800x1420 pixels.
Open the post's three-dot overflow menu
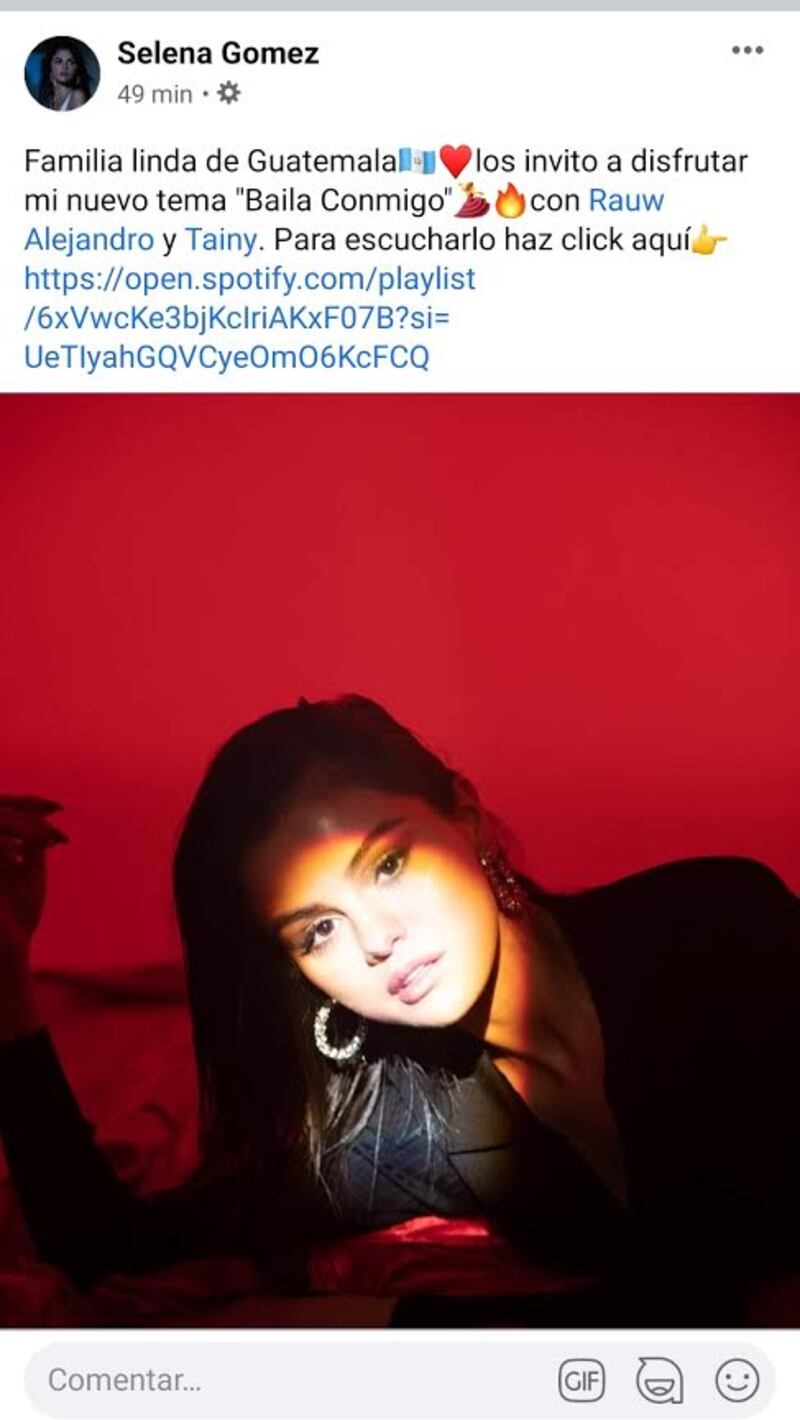click(747, 51)
